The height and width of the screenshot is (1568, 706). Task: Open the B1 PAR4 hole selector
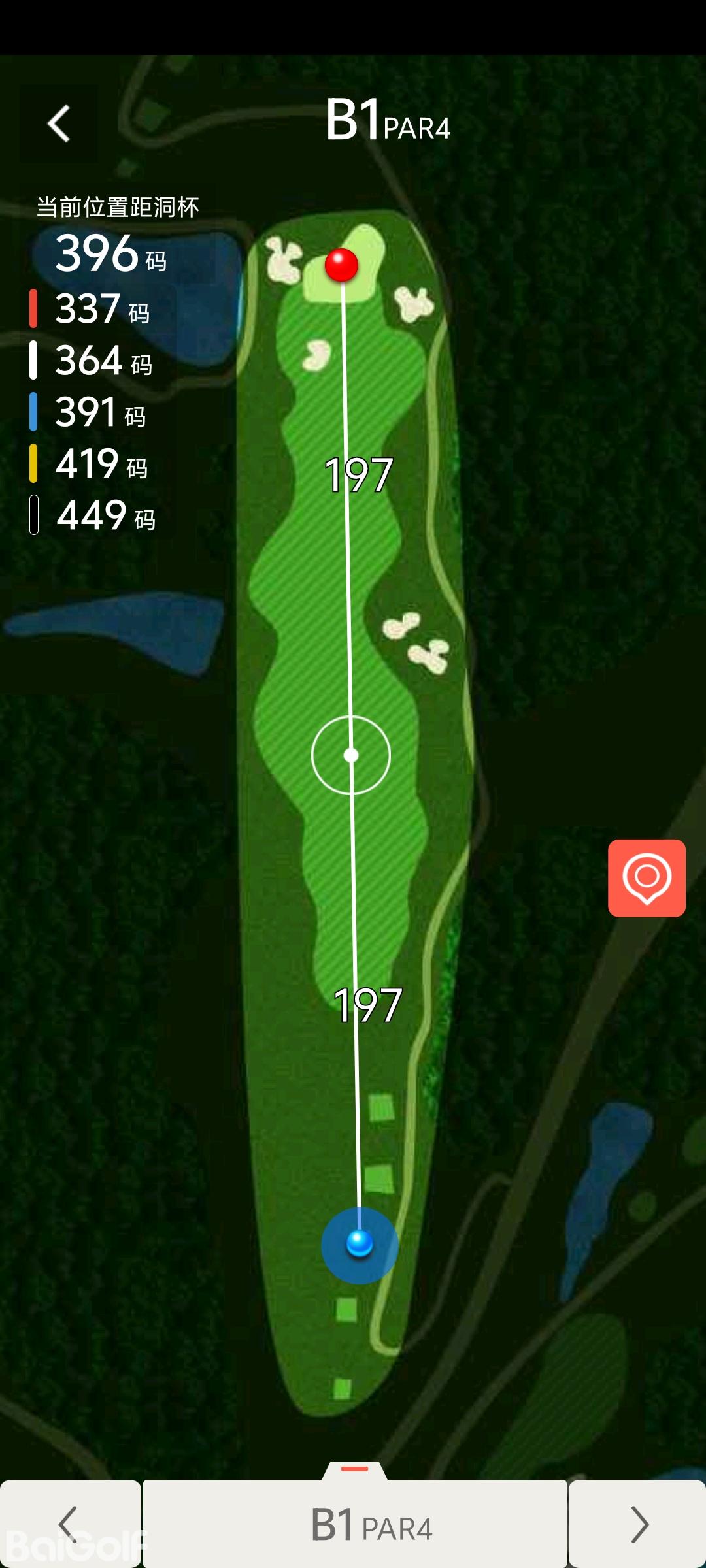[x=355, y=1524]
